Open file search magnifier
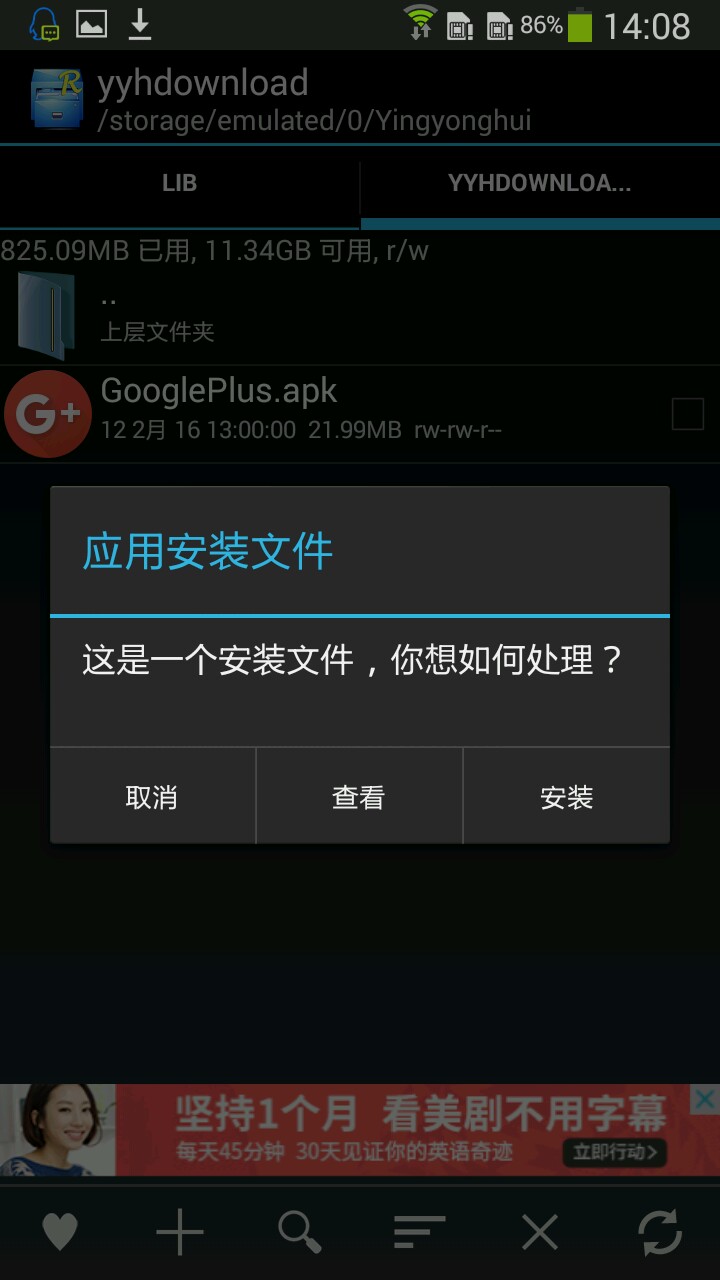Viewport: 720px width, 1280px height. (300, 1232)
